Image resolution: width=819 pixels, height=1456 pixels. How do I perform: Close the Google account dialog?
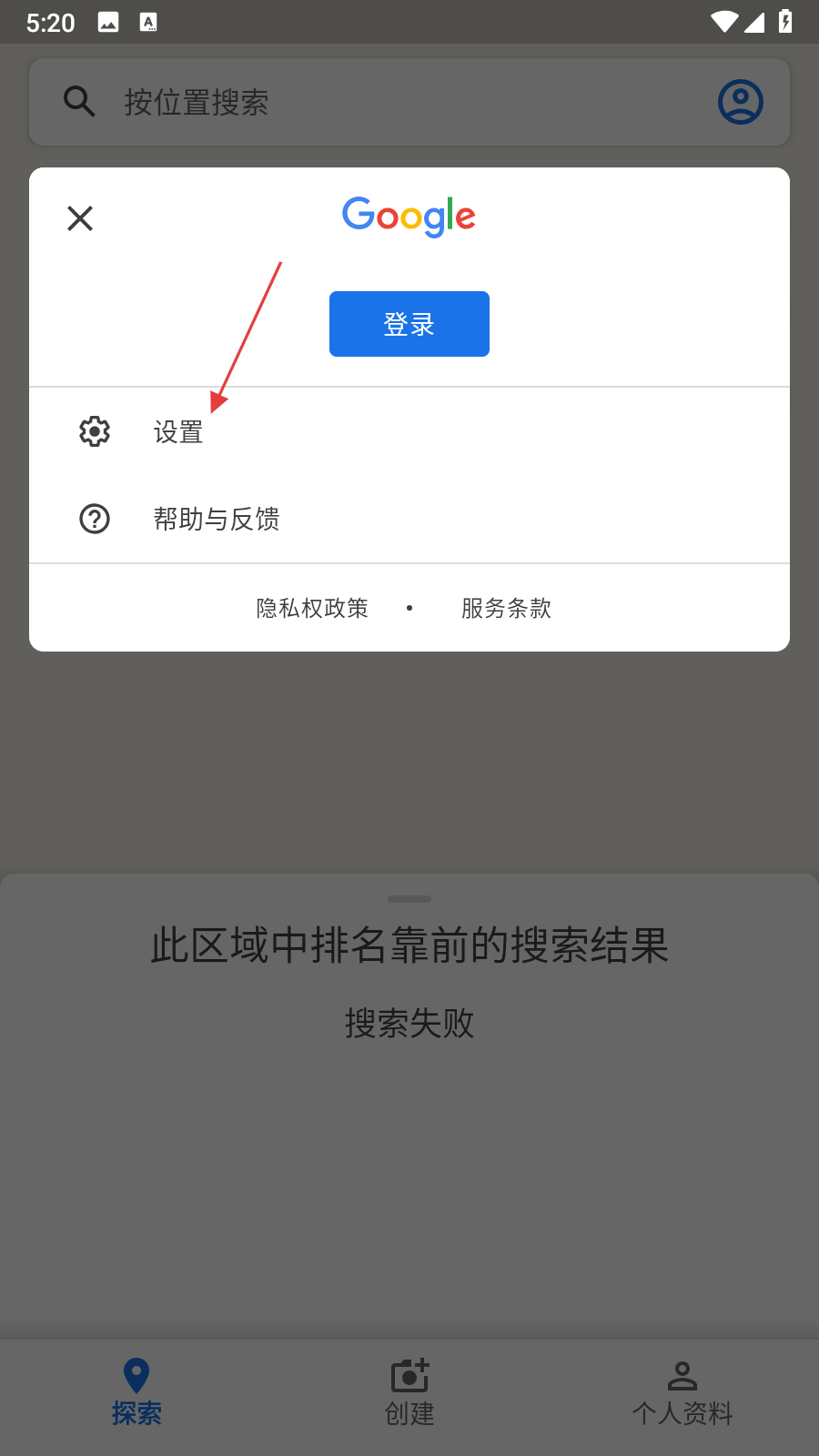[80, 218]
